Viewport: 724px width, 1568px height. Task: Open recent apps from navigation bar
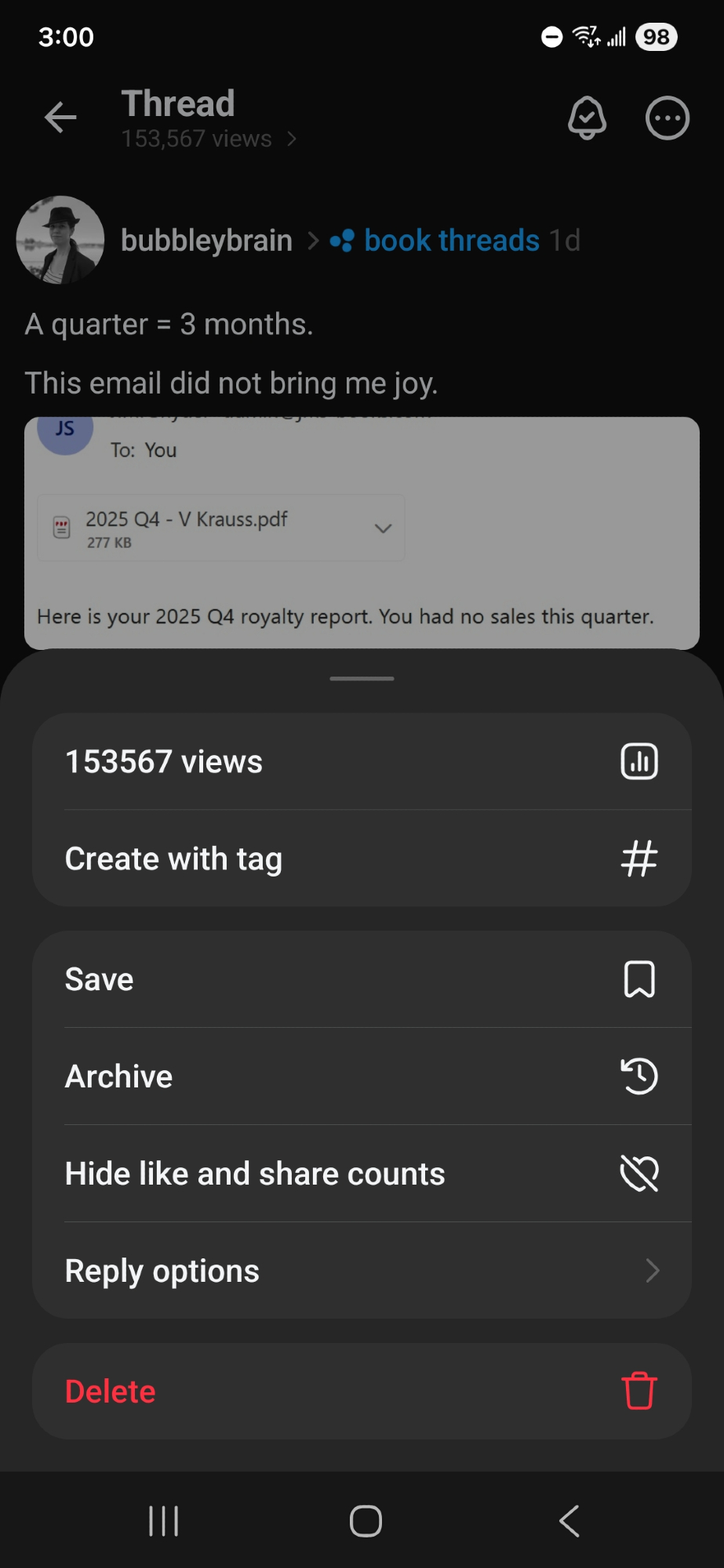[x=163, y=1521]
